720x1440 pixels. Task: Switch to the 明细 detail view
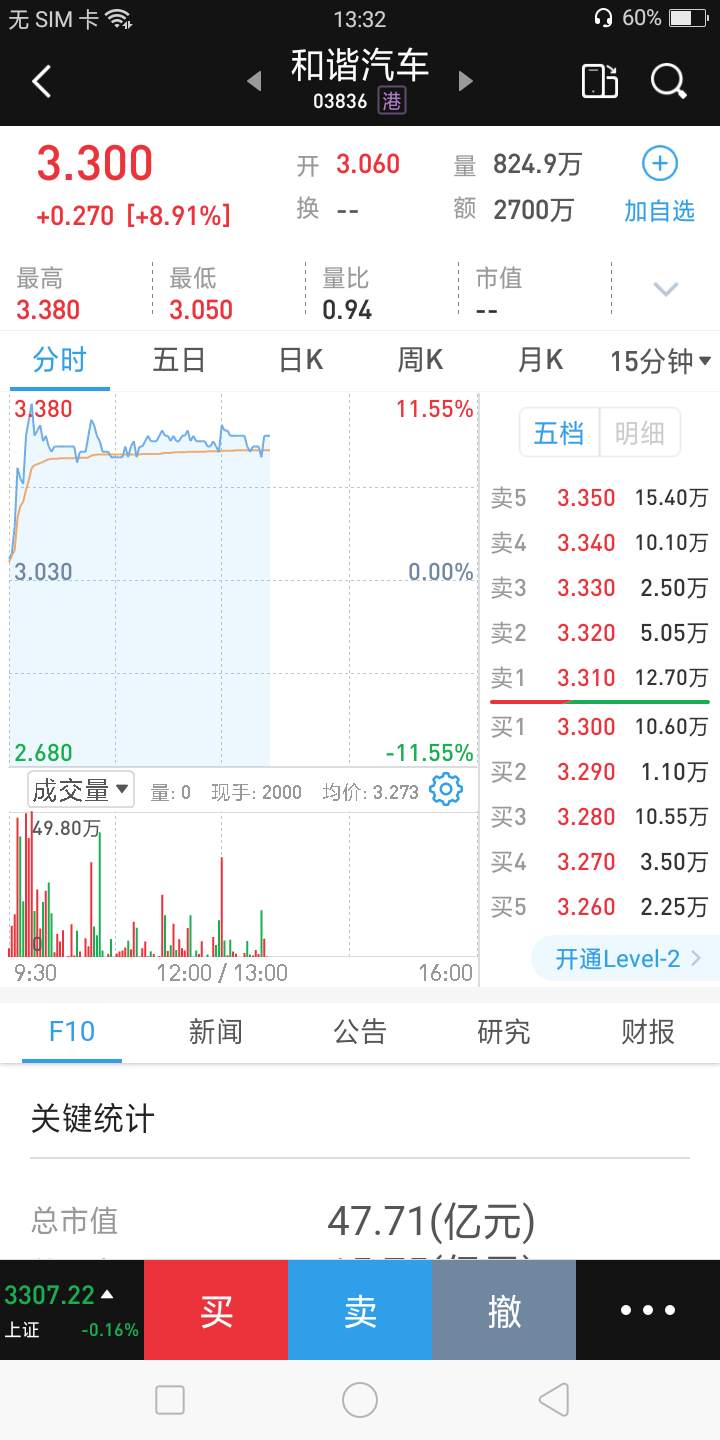click(640, 433)
